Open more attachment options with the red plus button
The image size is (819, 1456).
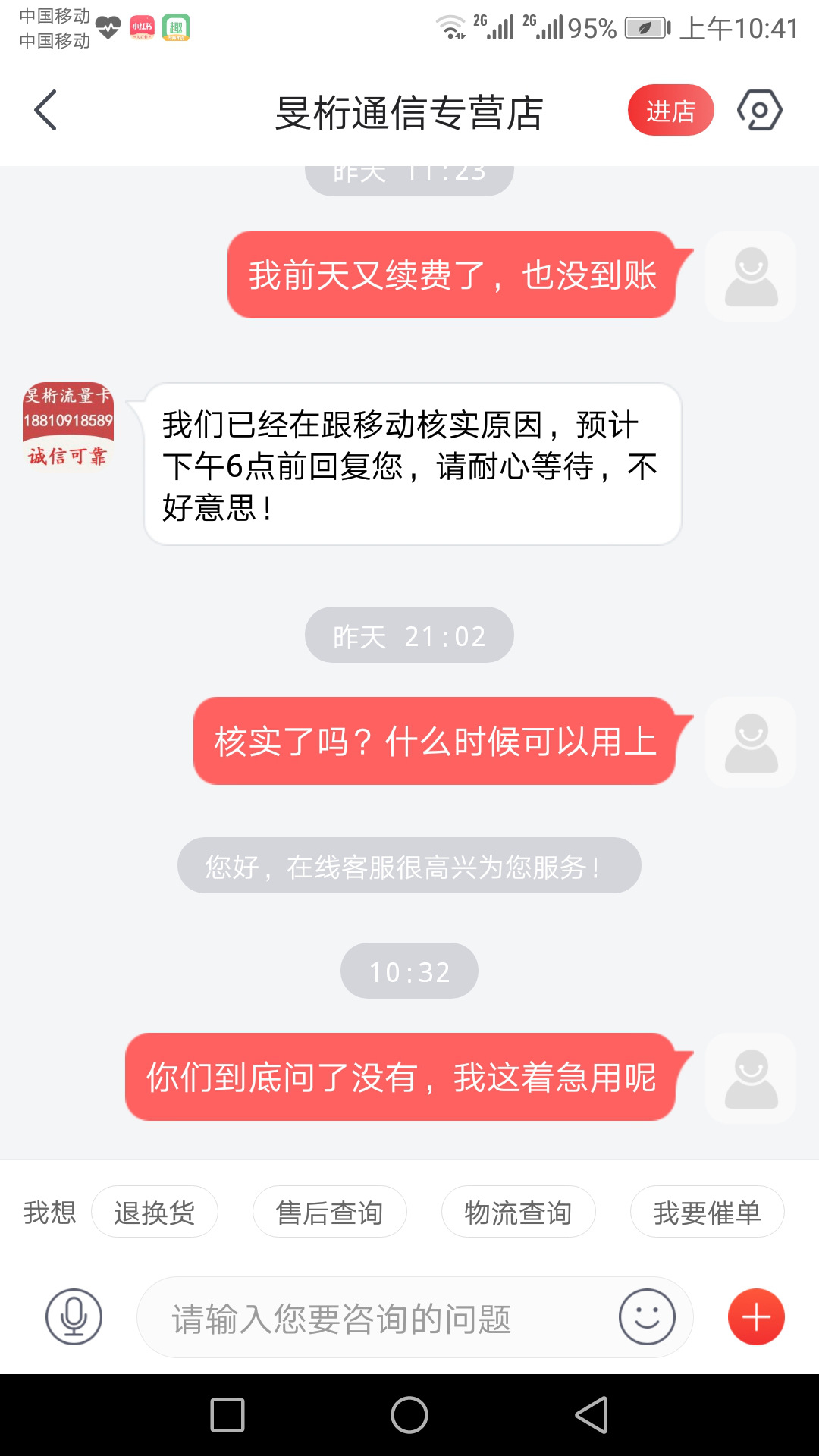pyautogui.click(x=756, y=1317)
